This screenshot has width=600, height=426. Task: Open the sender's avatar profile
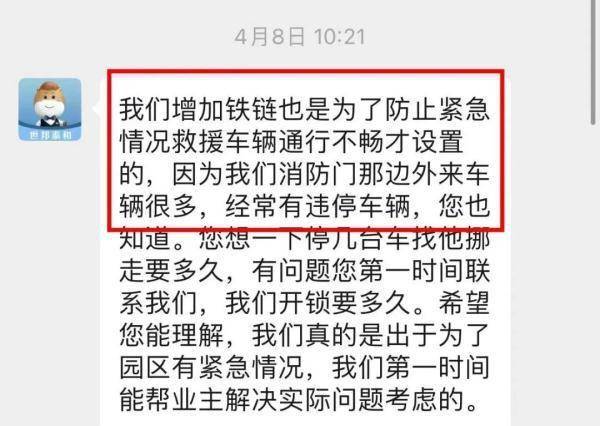[x=50, y=109]
